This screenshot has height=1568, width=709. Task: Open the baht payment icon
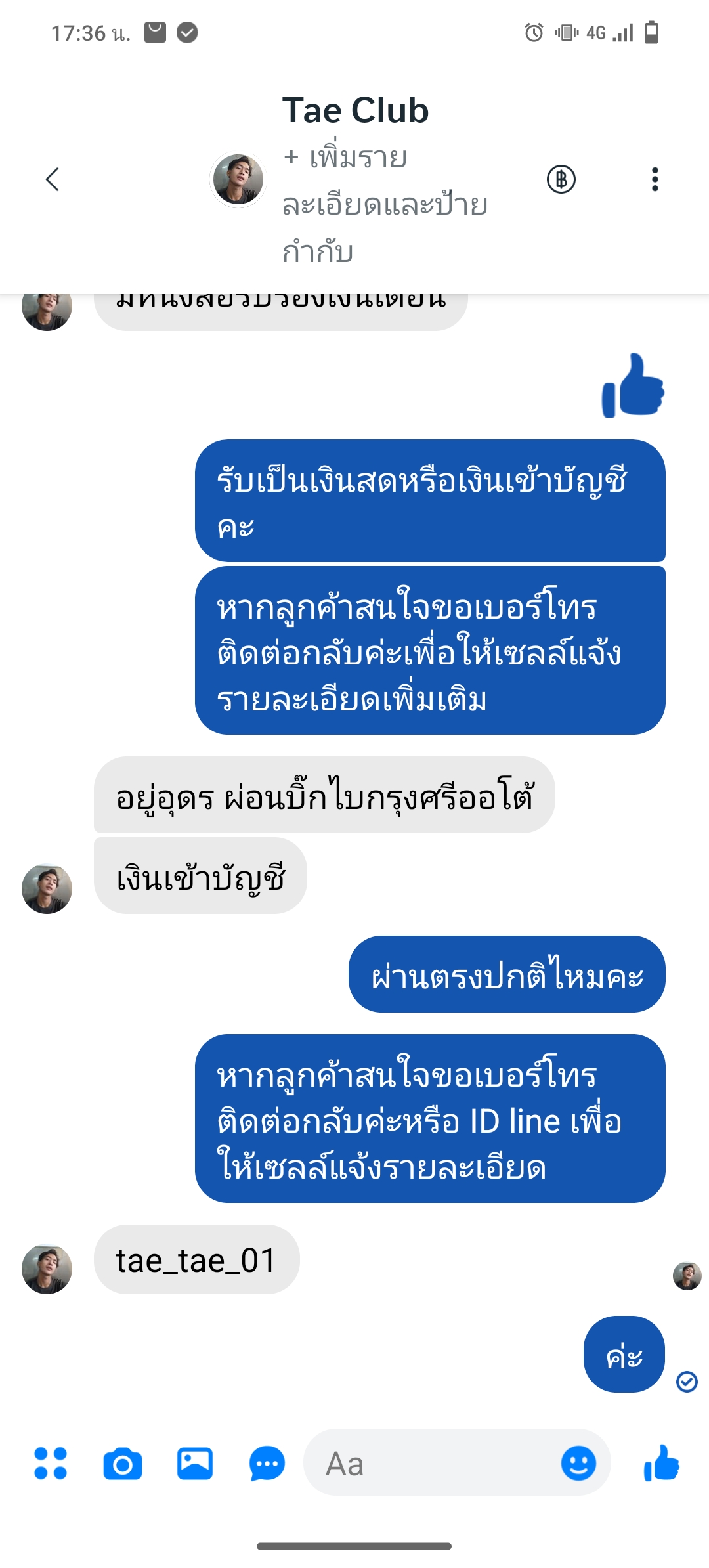pos(561,179)
